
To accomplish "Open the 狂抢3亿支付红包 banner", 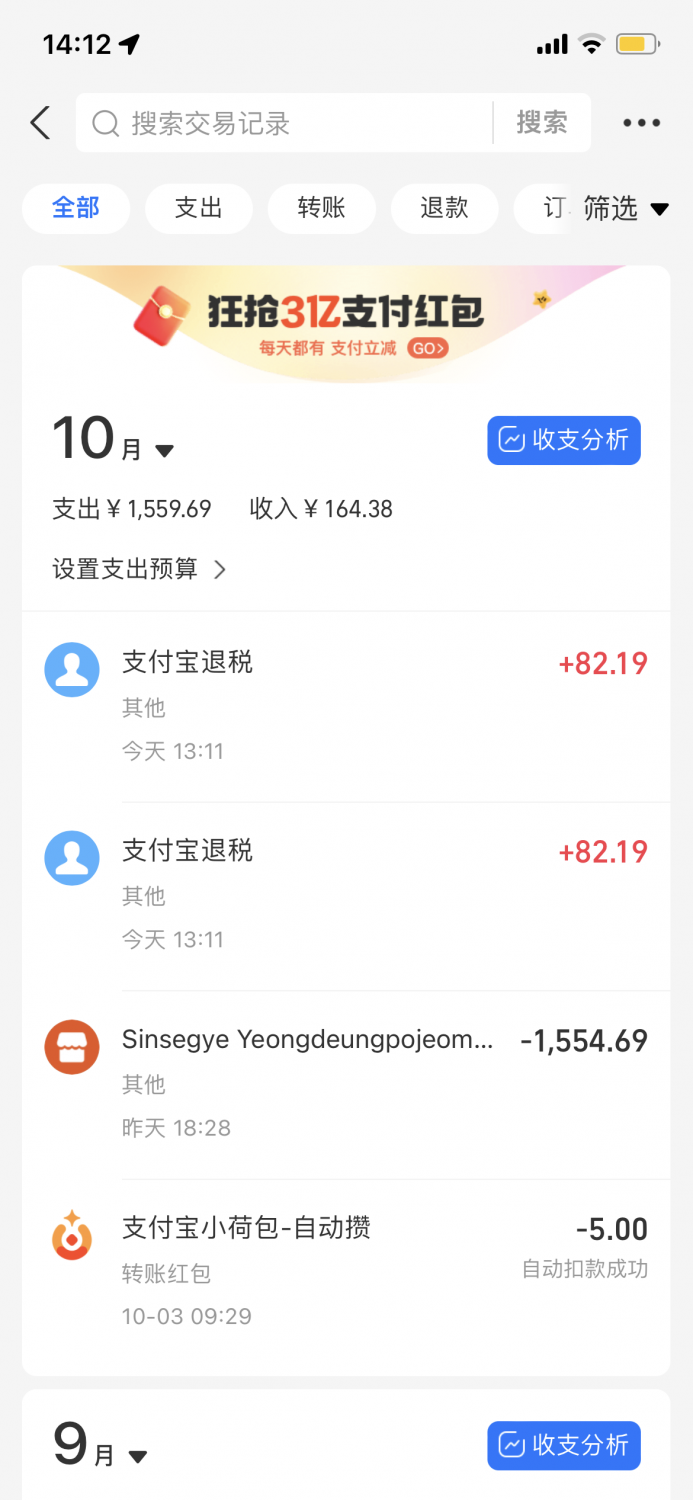I will [x=346, y=322].
